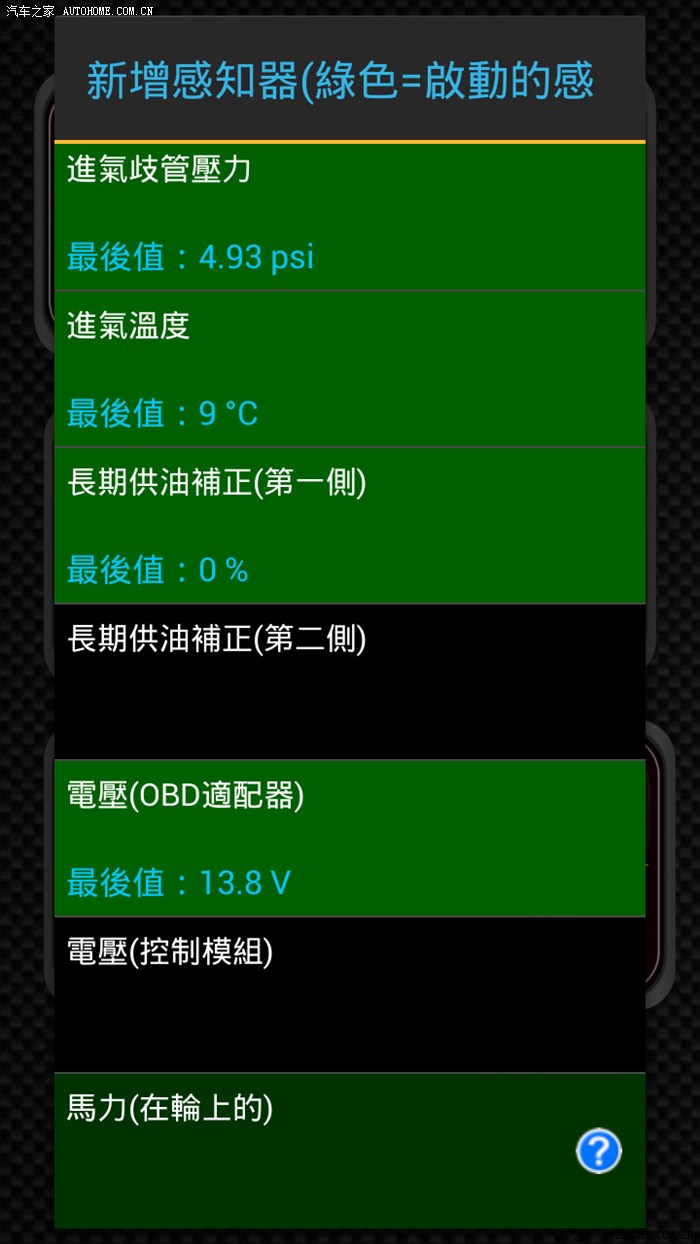Image resolution: width=700 pixels, height=1244 pixels.
Task: Open the blue question mark help icon
Action: (599, 1151)
